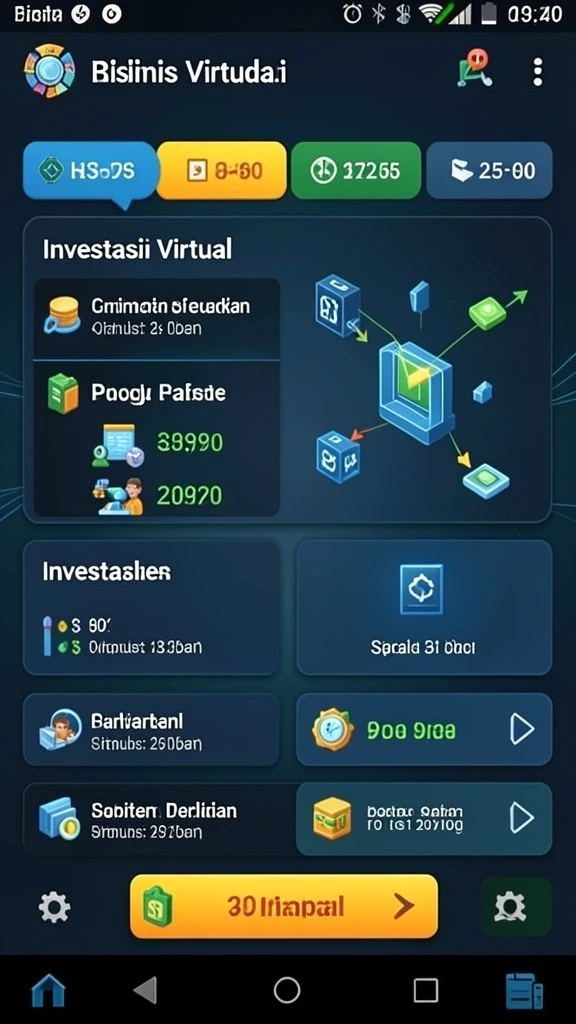The height and width of the screenshot is (1024, 576).
Task: Select the blue HSoDS tab
Action: 90,171
